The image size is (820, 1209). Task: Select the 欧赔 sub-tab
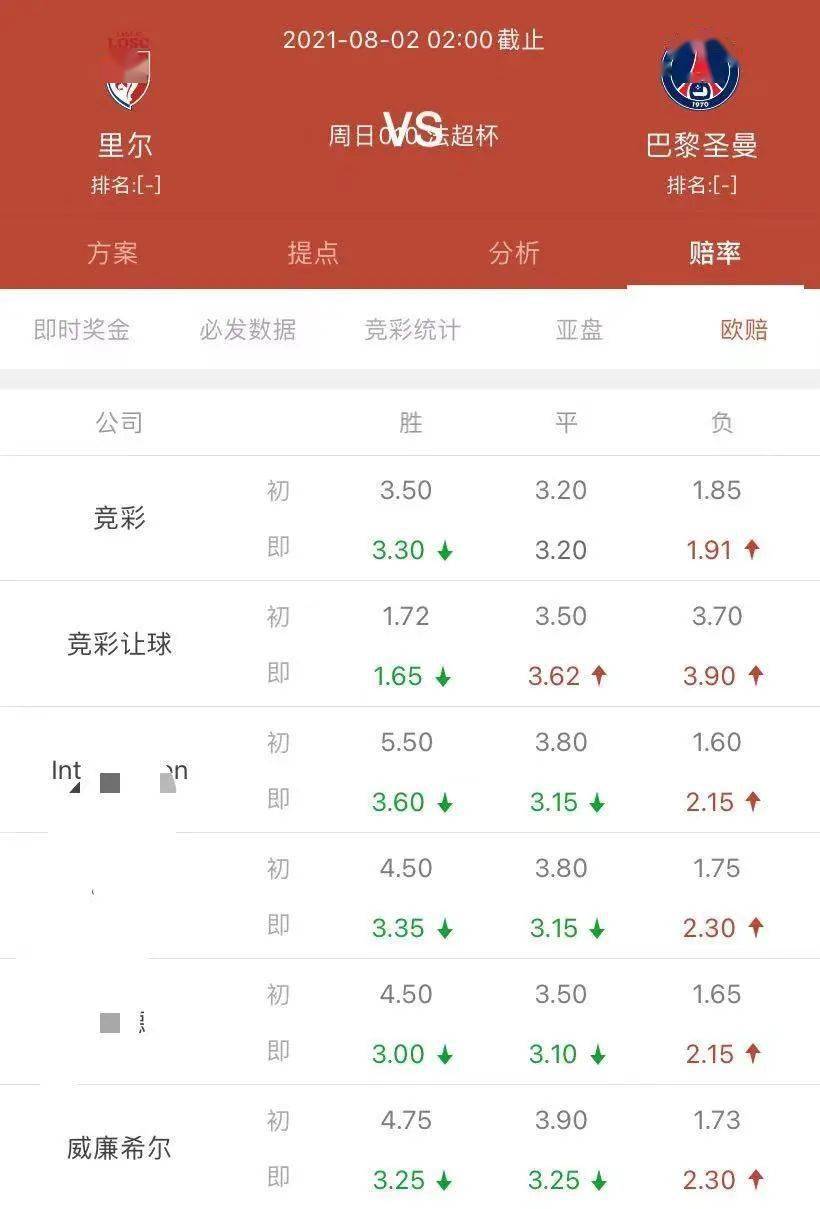[744, 330]
